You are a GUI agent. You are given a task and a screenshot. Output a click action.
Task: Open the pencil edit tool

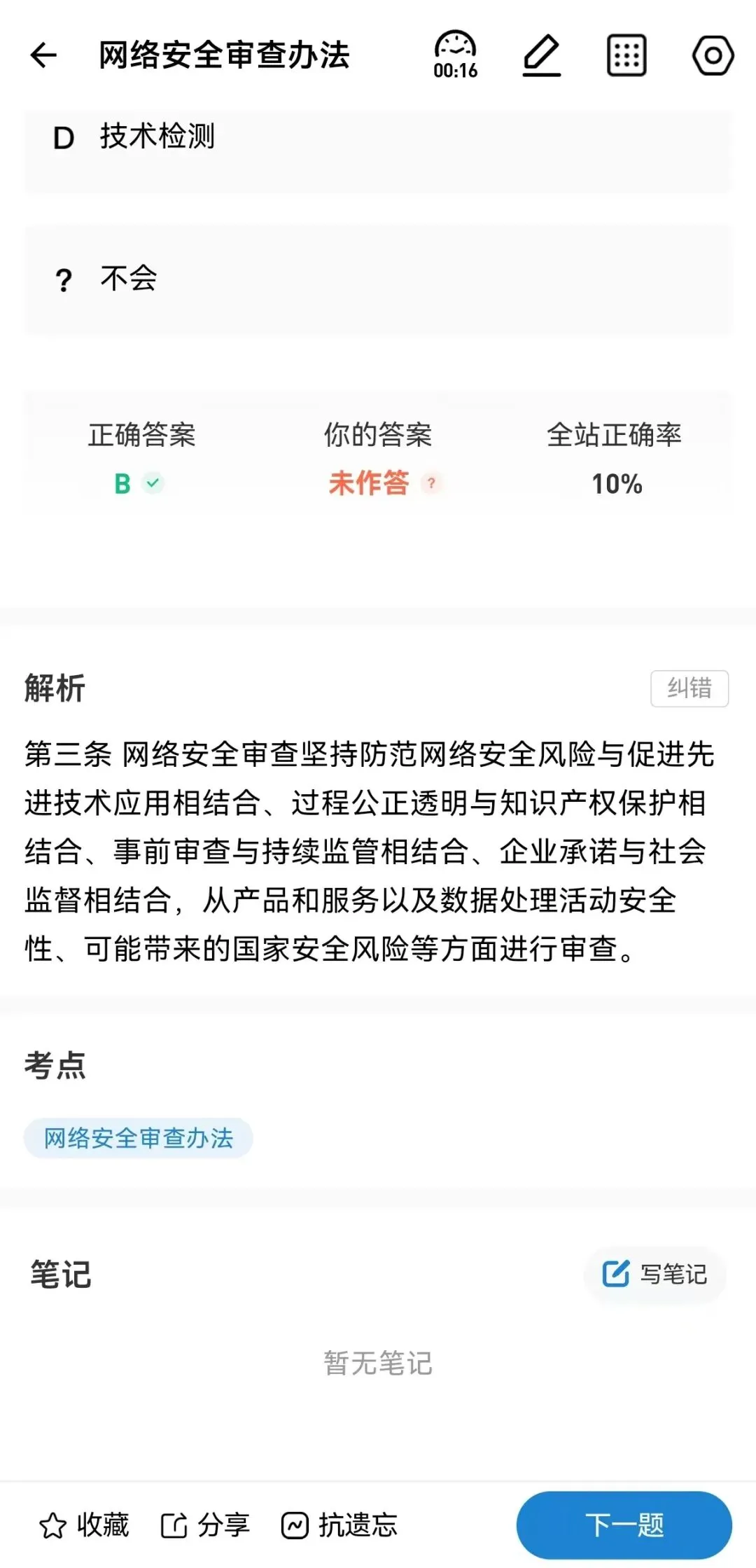coord(542,55)
